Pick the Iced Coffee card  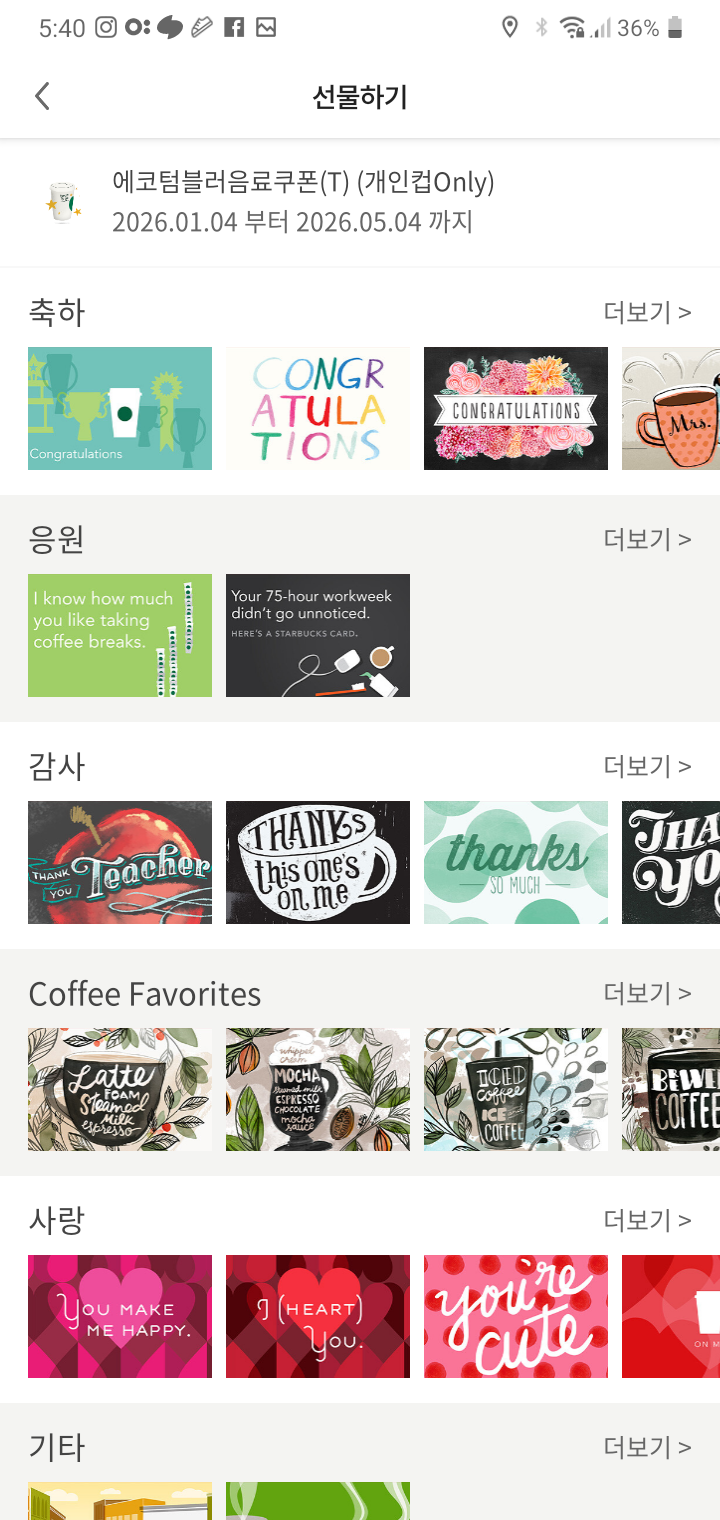[x=516, y=1089]
